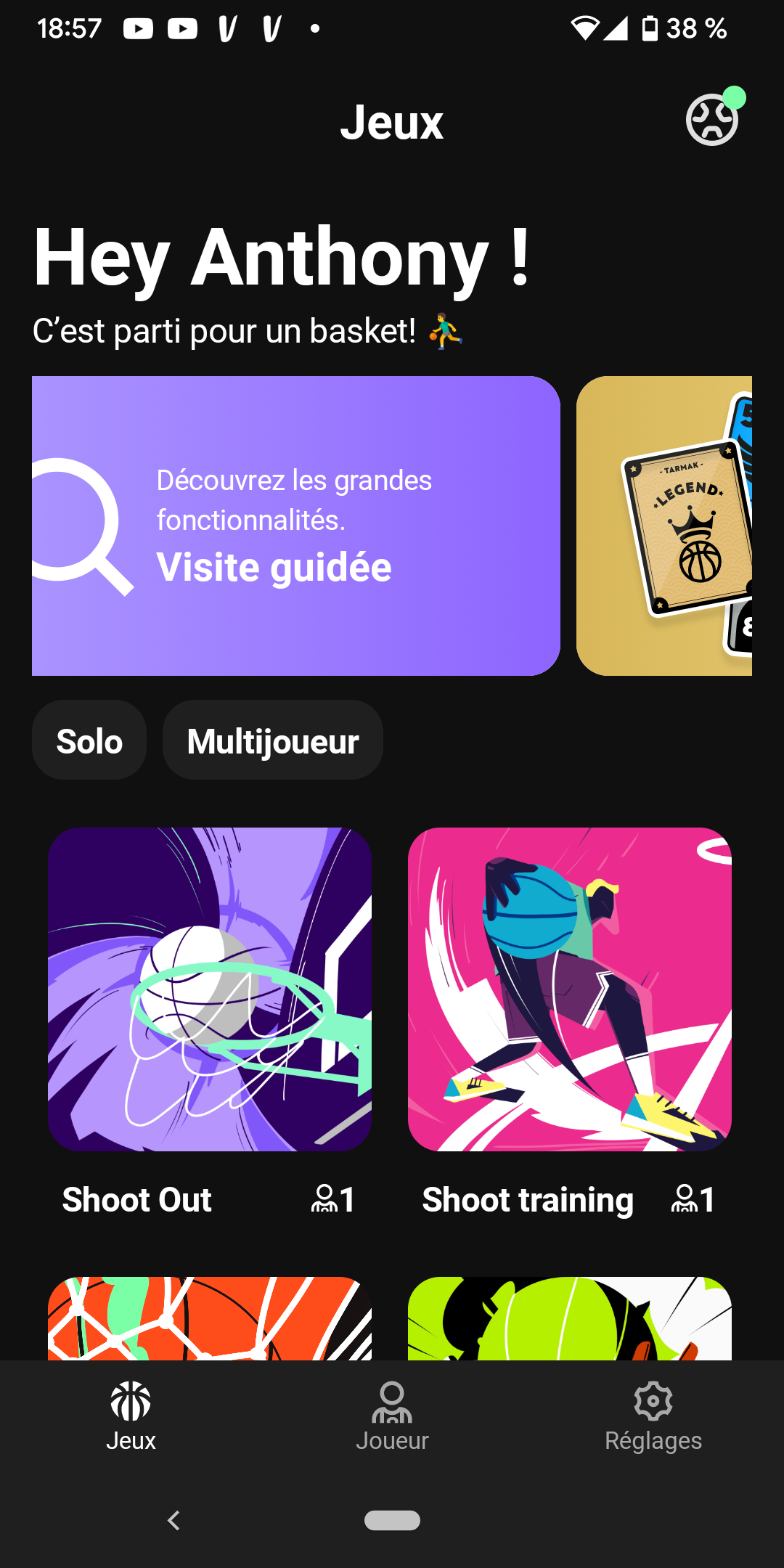This screenshot has width=784, height=1568.
Task: Switch to the Joueur tab
Action: (x=392, y=1416)
